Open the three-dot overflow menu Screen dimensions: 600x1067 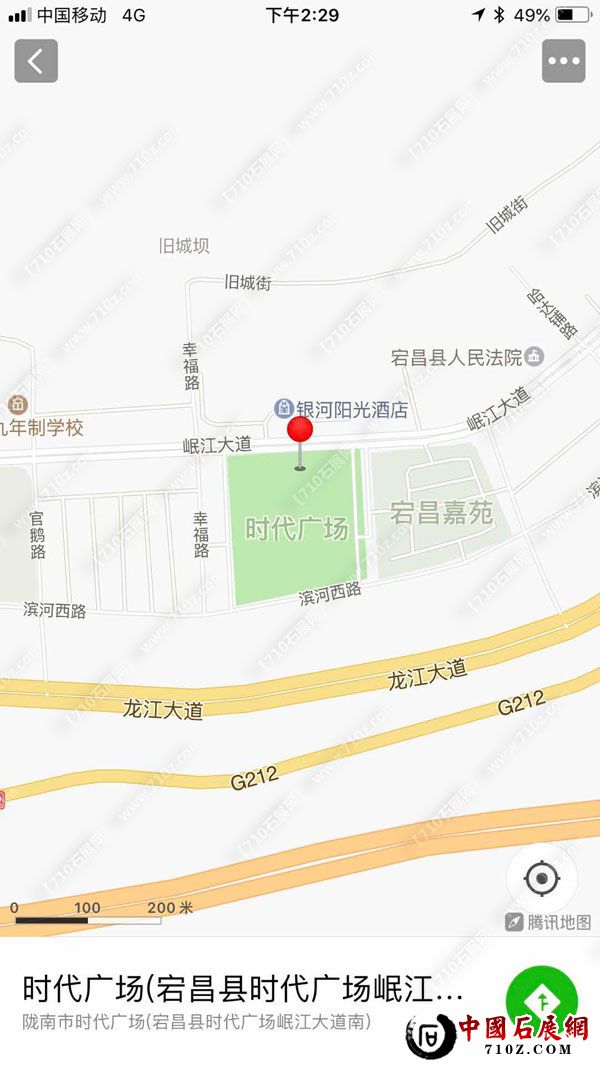pos(563,61)
